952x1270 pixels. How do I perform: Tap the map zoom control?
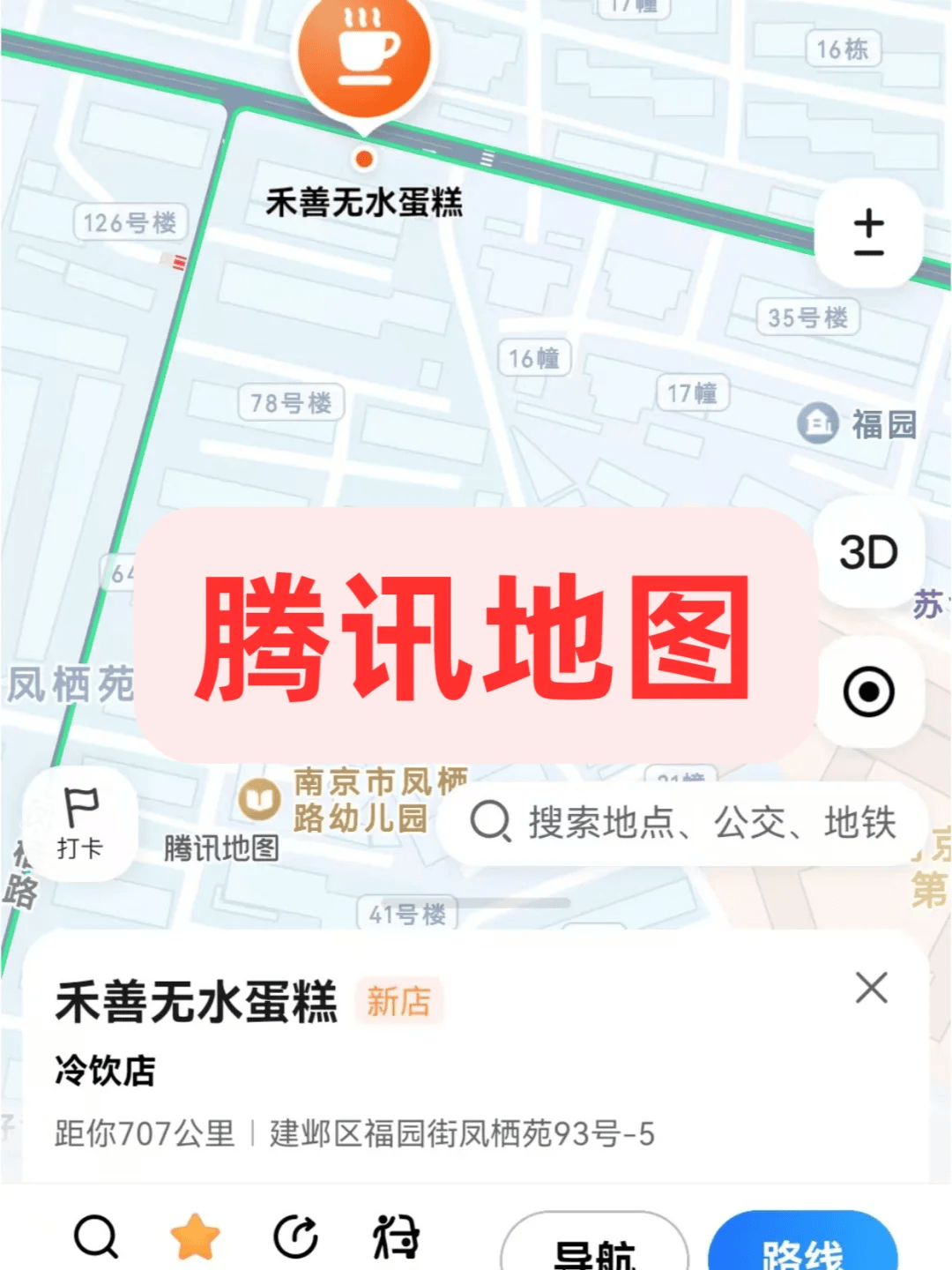point(868,233)
